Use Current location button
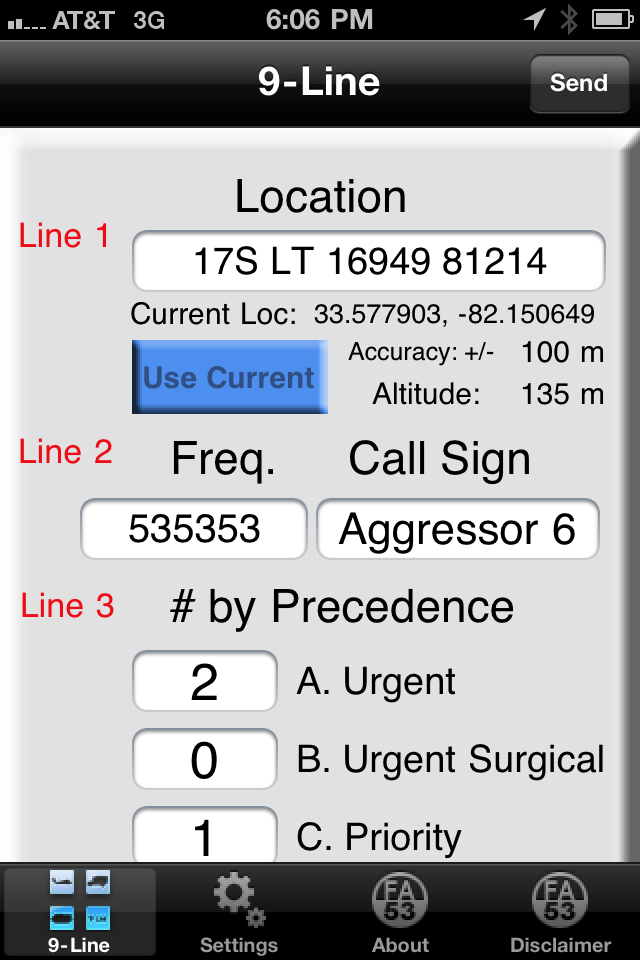Image resolution: width=640 pixels, height=960 pixels. coord(229,377)
